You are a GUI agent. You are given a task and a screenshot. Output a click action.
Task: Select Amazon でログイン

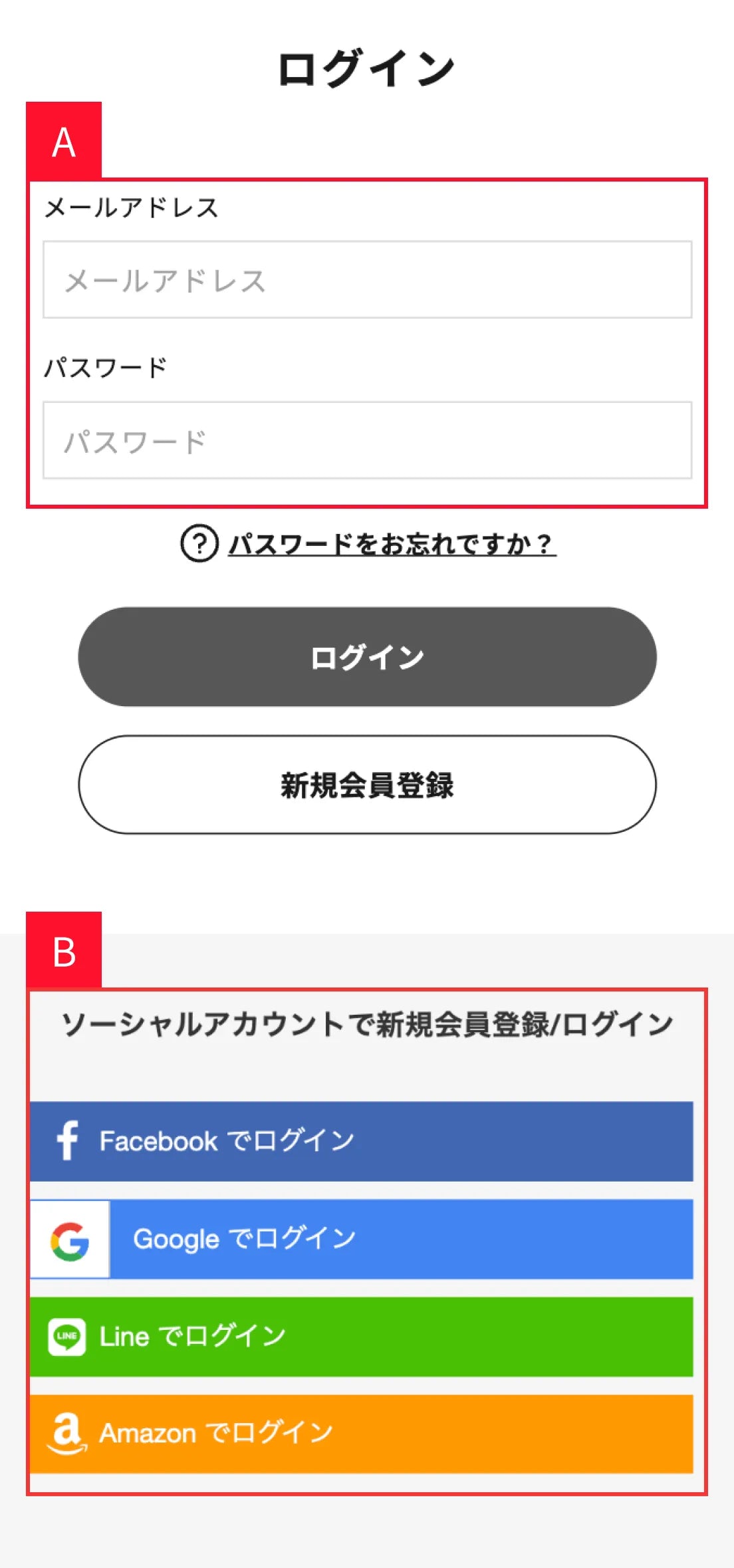coord(361,1434)
